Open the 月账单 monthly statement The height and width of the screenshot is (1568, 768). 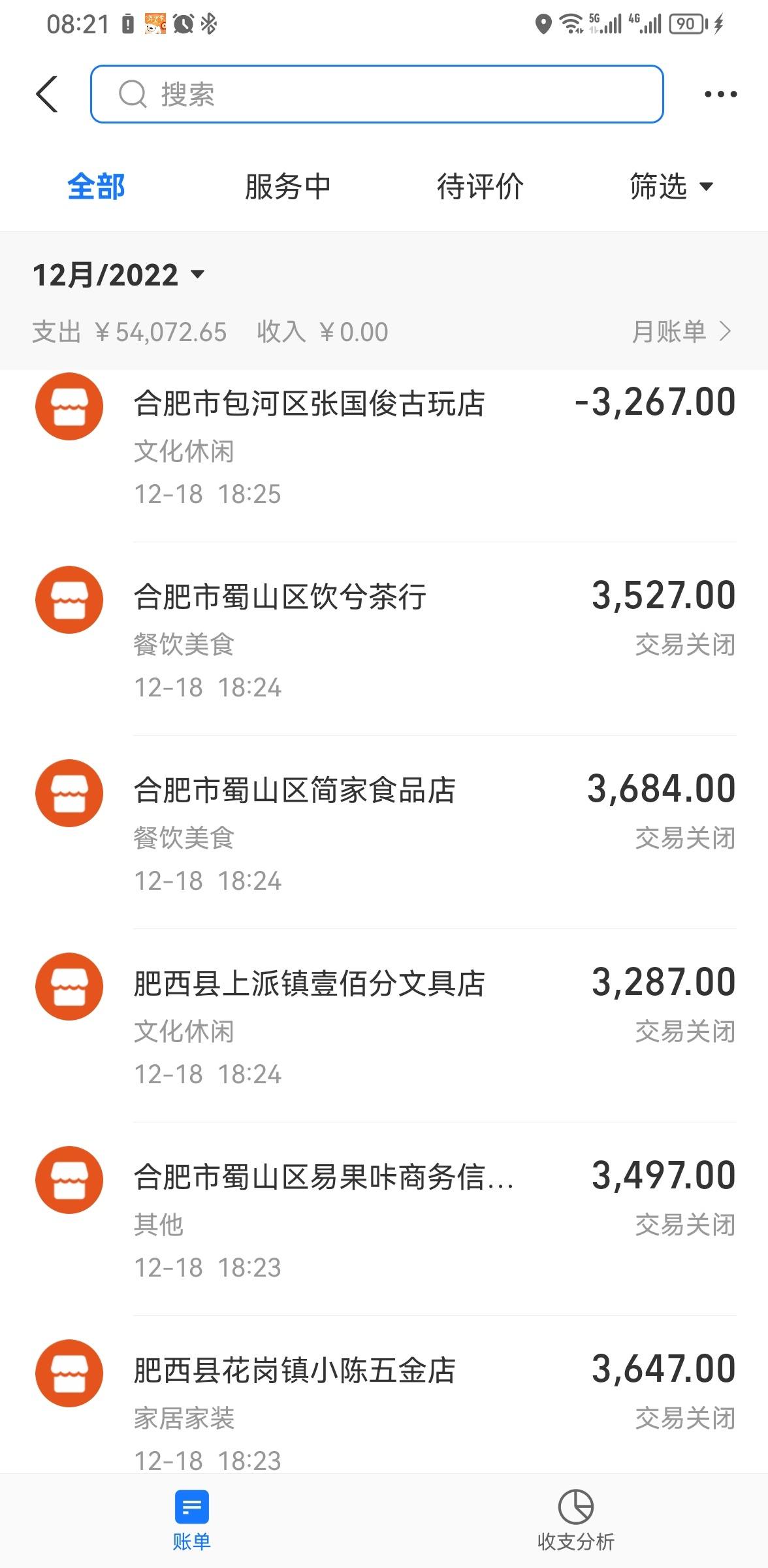681,332
